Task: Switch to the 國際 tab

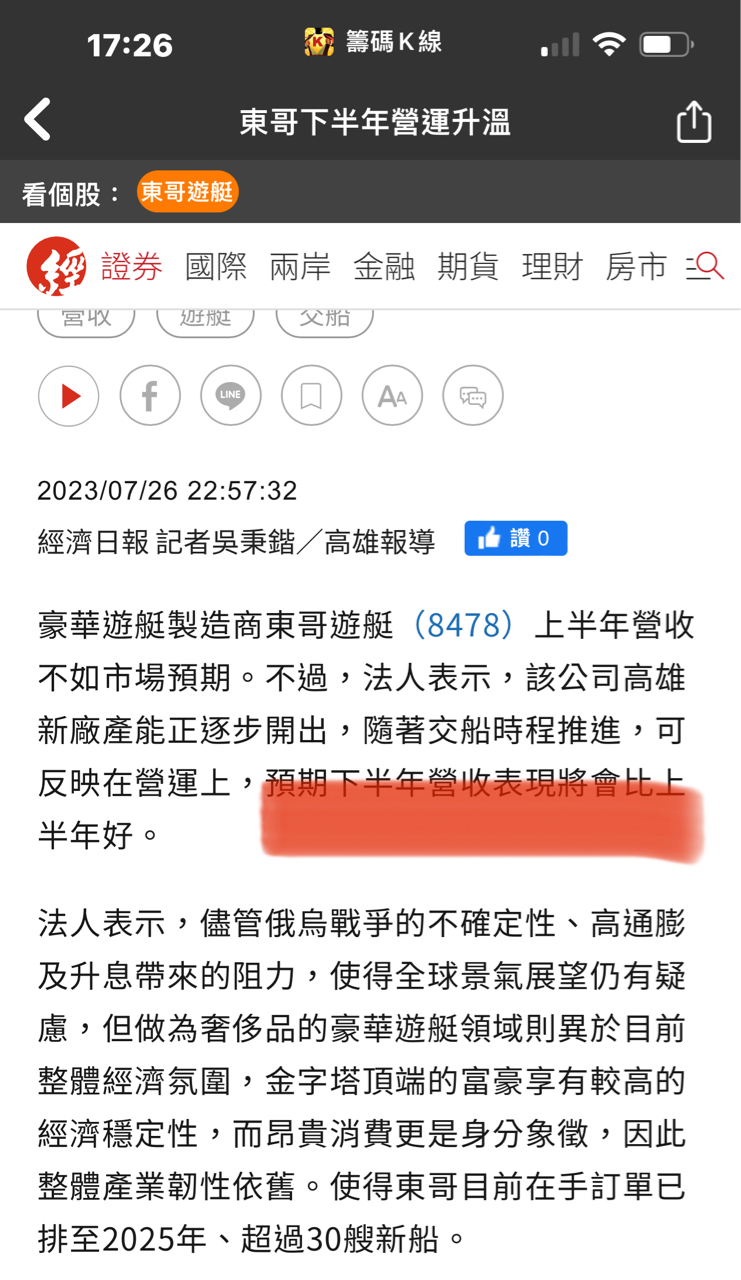Action: coord(216,266)
